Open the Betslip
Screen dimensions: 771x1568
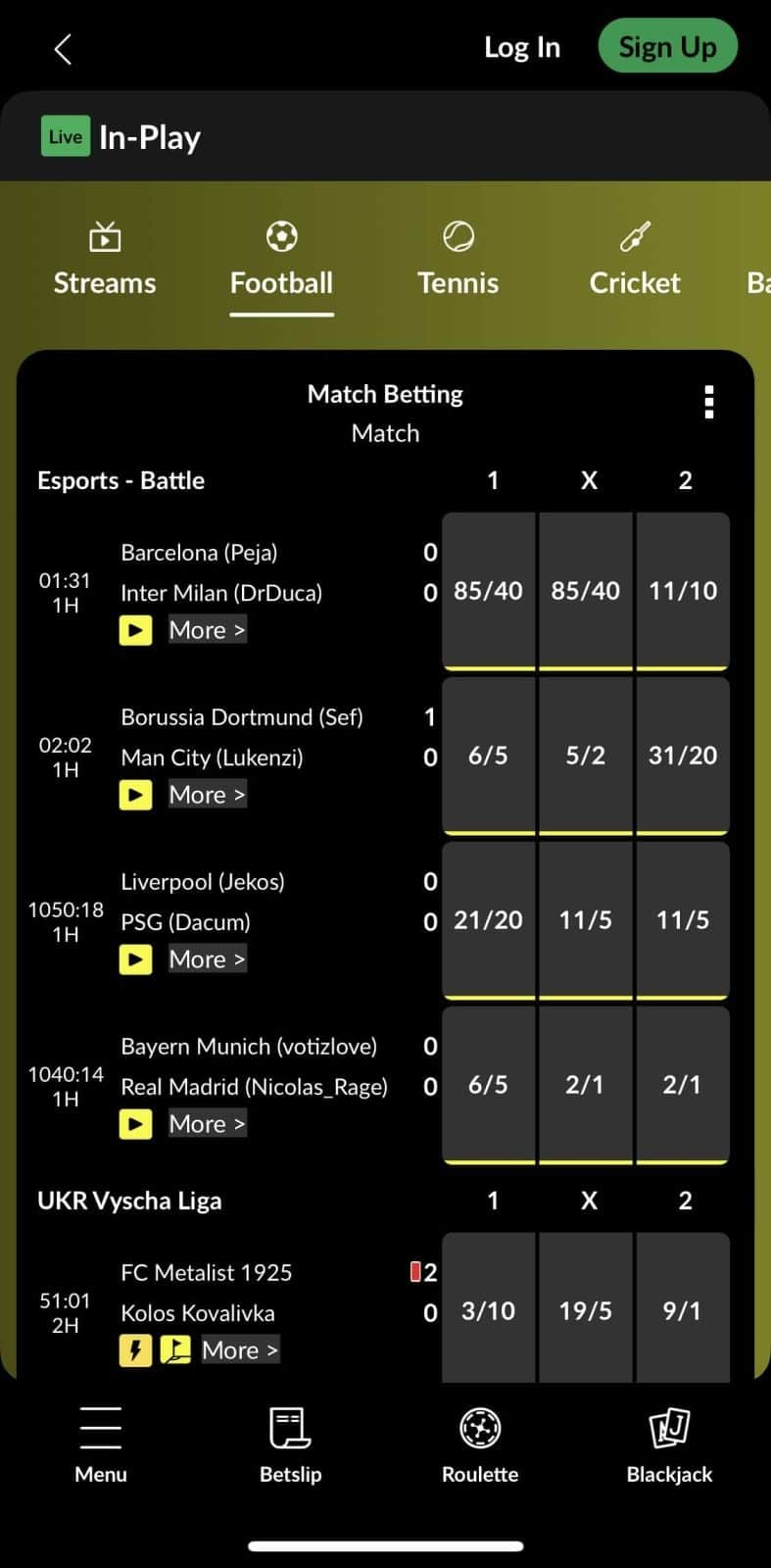290,1445
